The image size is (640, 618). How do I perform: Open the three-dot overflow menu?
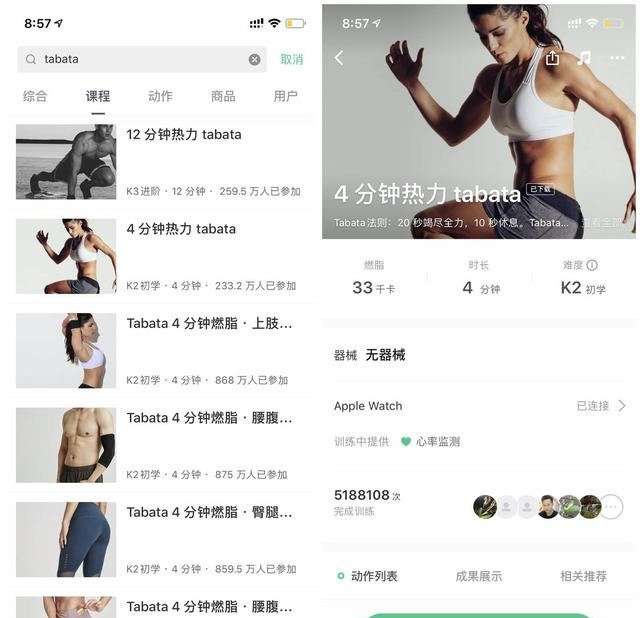(617, 58)
